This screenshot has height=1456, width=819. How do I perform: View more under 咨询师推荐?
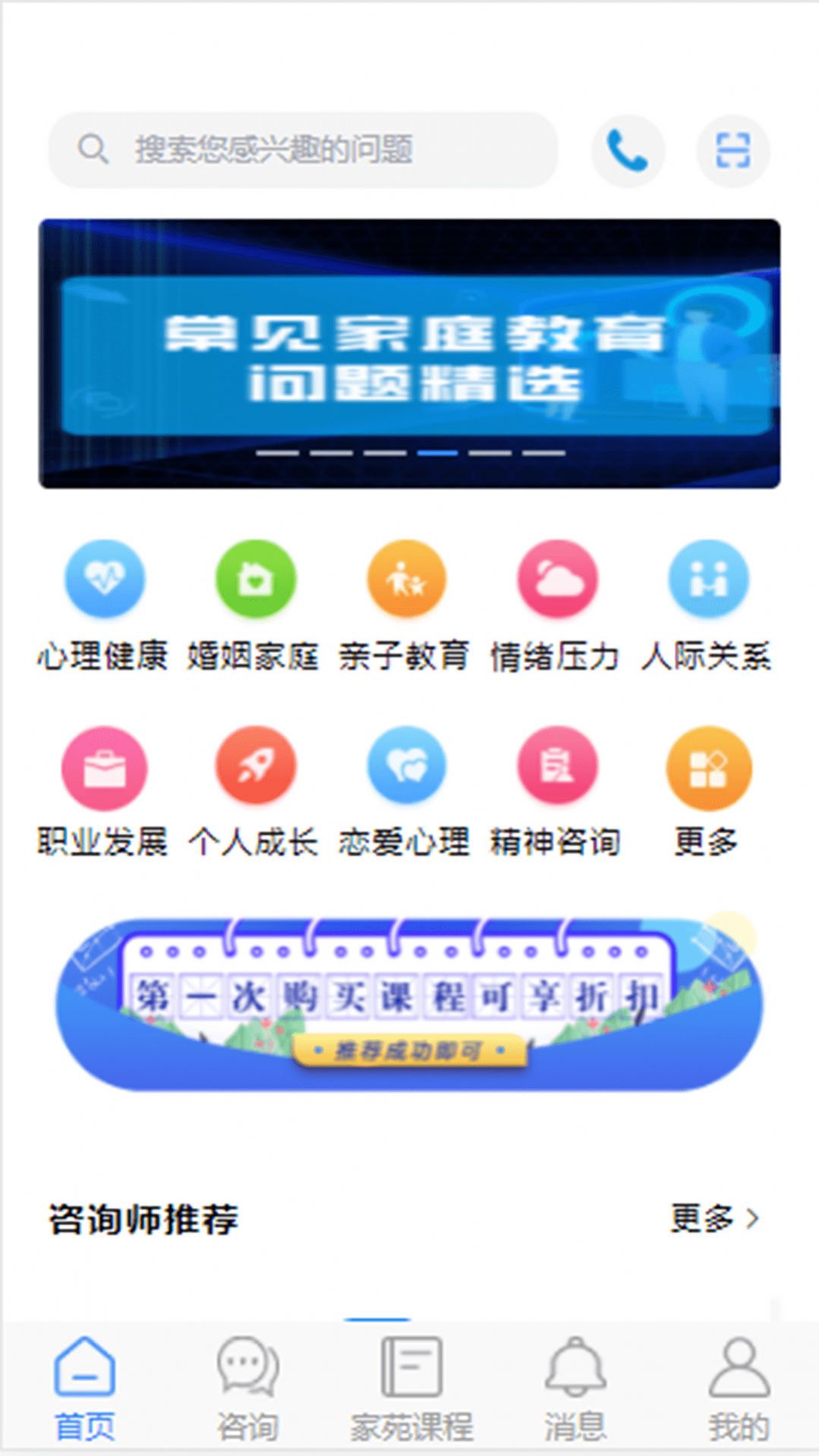pyautogui.click(x=713, y=1219)
